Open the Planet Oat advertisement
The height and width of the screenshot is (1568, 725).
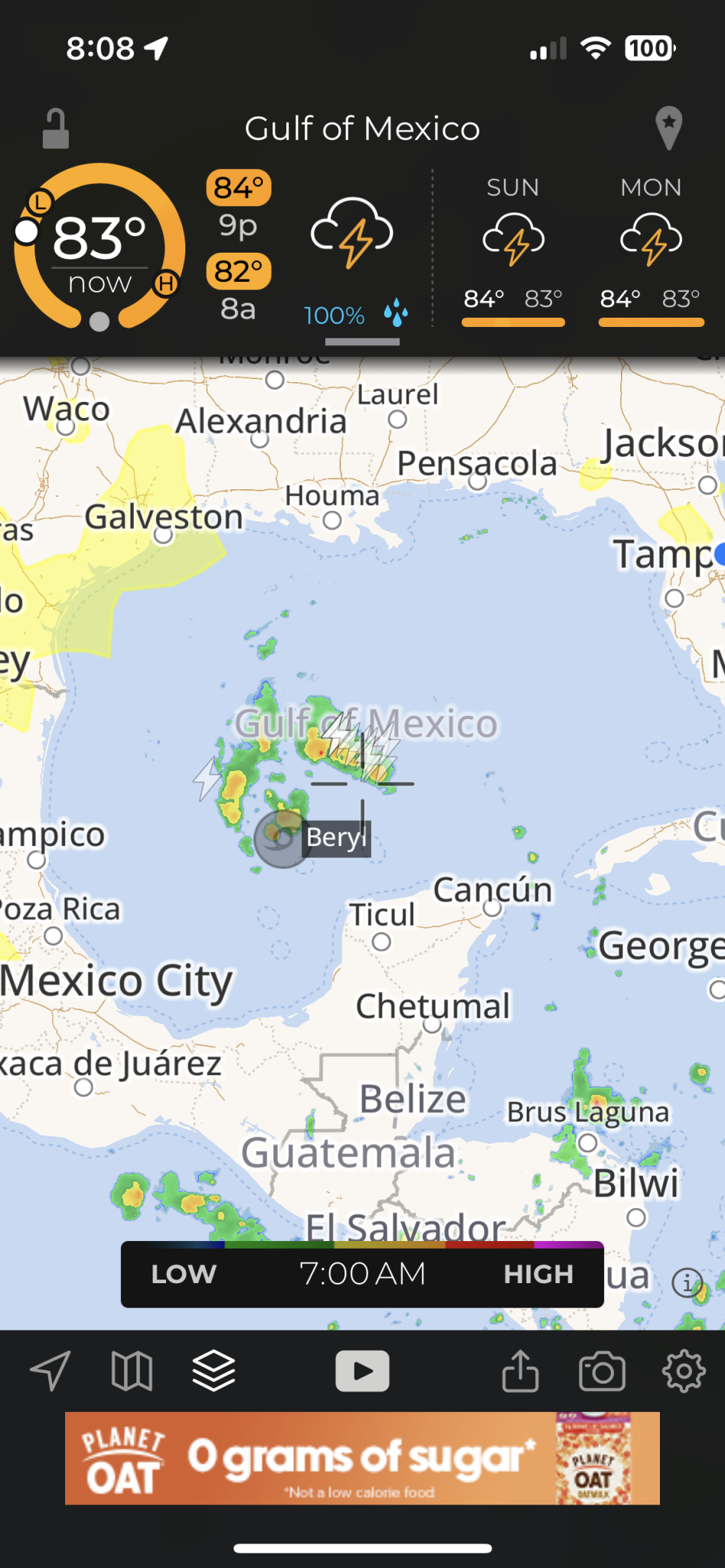point(362,1458)
